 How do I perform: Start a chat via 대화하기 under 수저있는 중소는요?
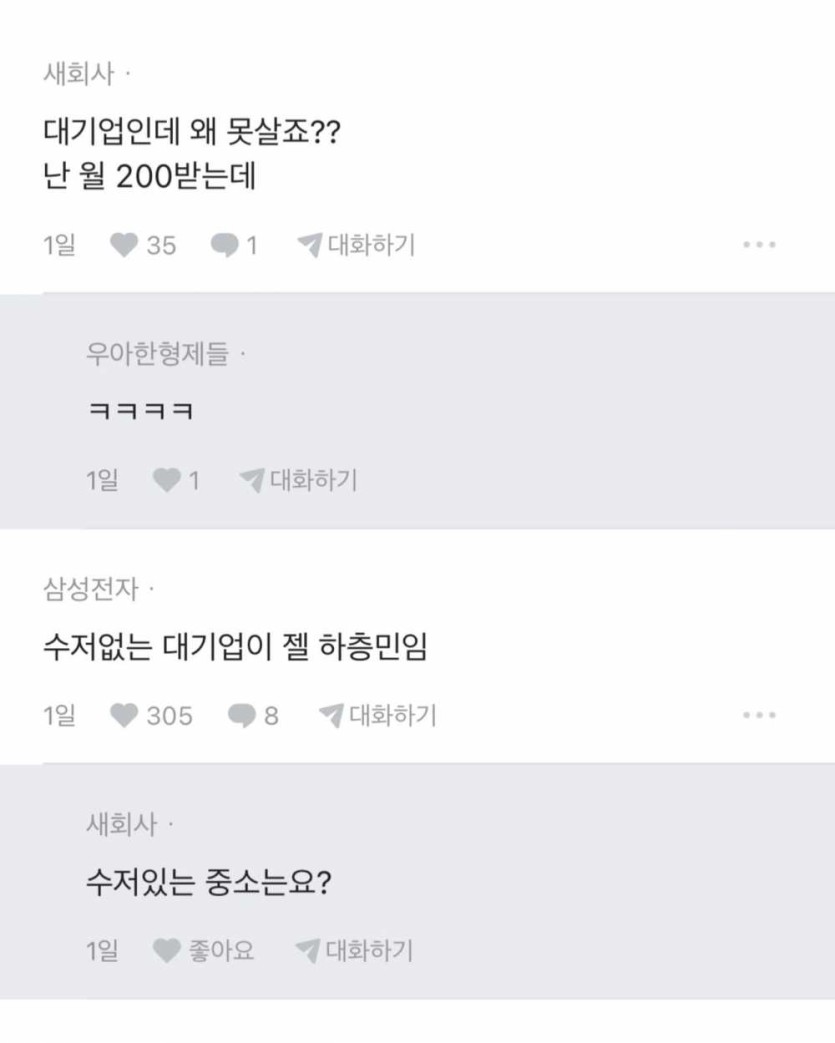(354, 951)
